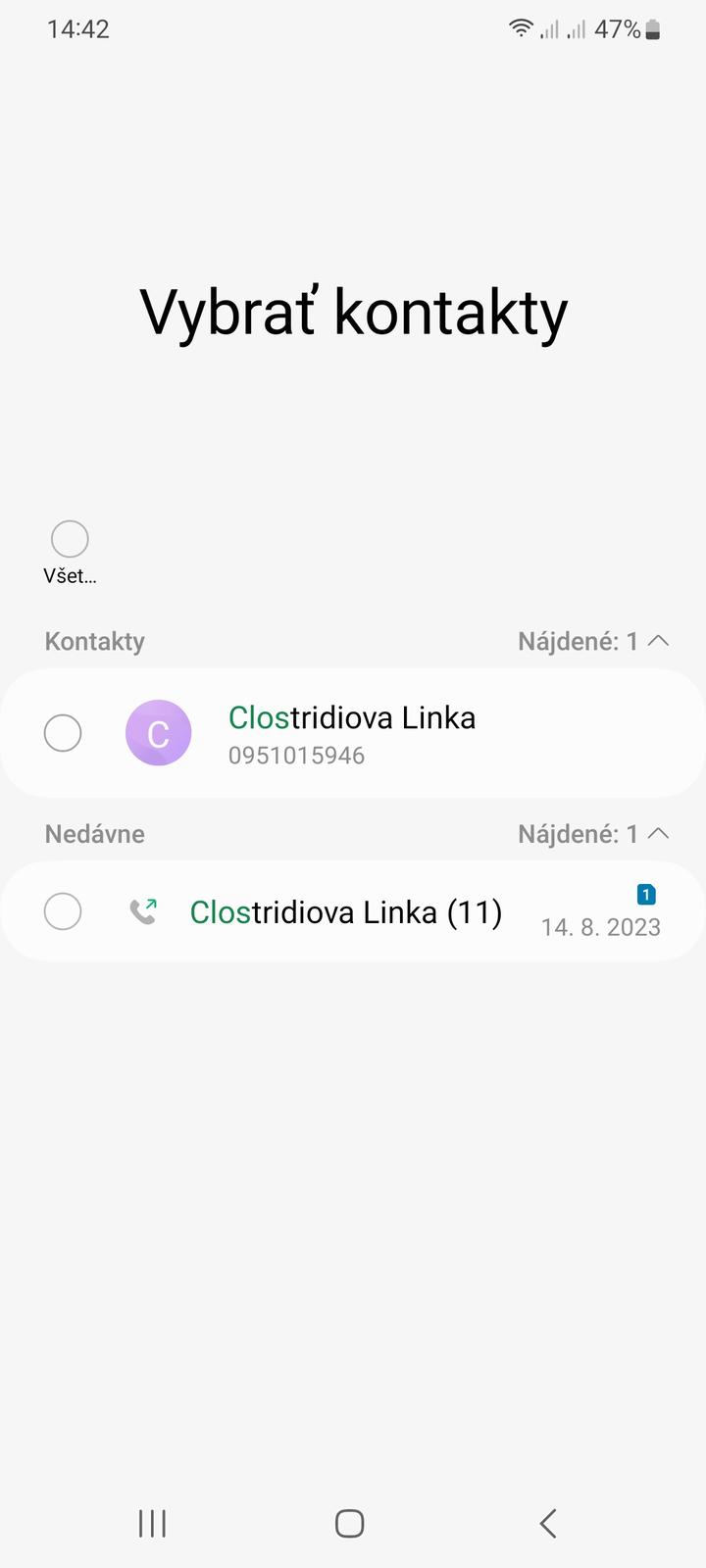Collapse the Nedávne section
Image resolution: width=706 pixels, height=1568 pixels.
pyautogui.click(x=659, y=834)
